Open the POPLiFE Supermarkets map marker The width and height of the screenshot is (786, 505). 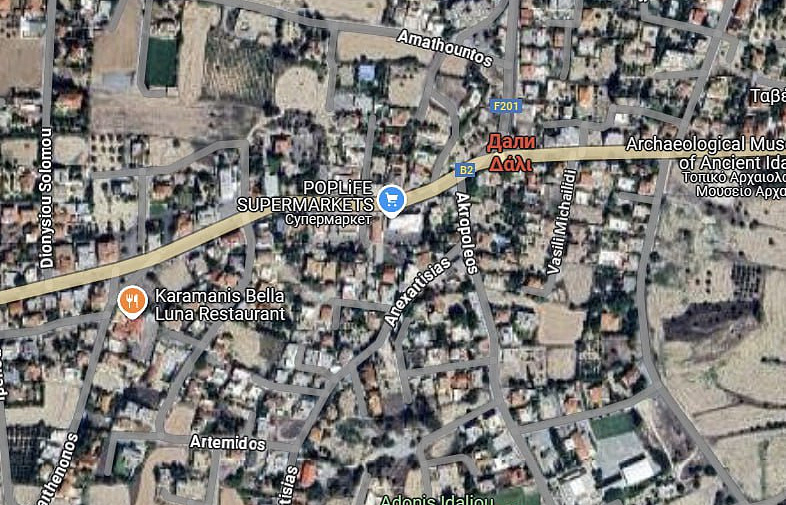click(392, 200)
